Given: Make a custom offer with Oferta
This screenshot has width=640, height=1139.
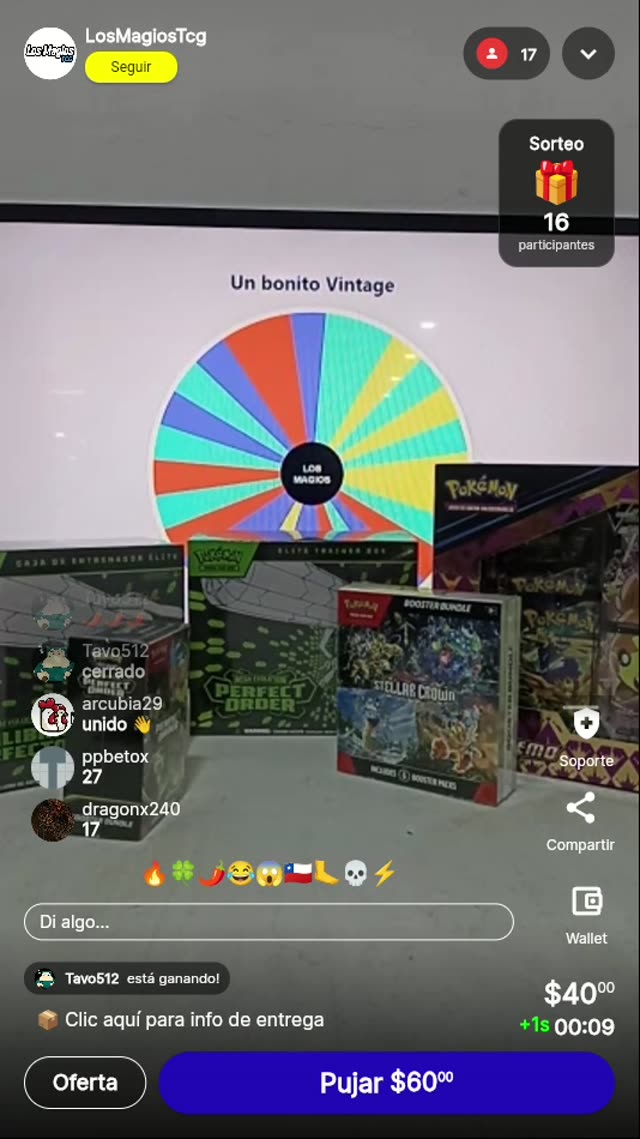Looking at the screenshot, I should click(85, 1082).
